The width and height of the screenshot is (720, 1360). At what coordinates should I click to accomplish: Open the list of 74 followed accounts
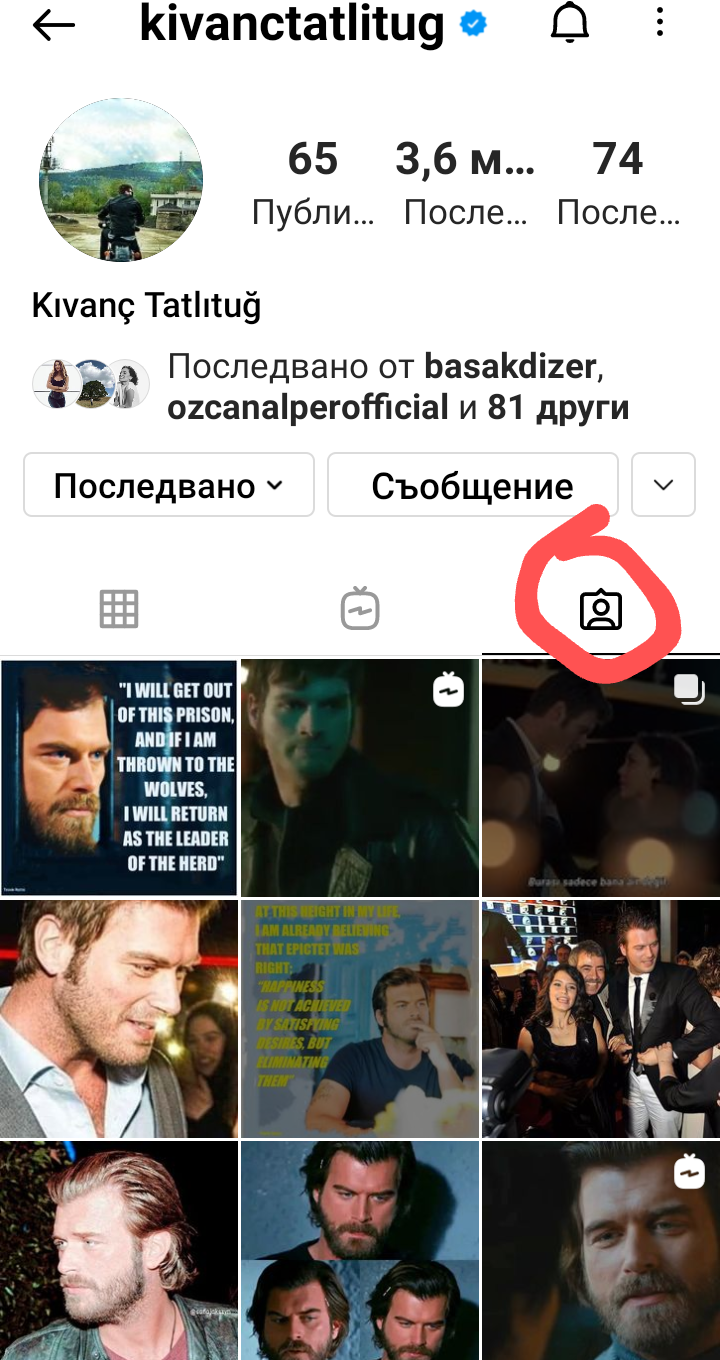click(x=618, y=183)
